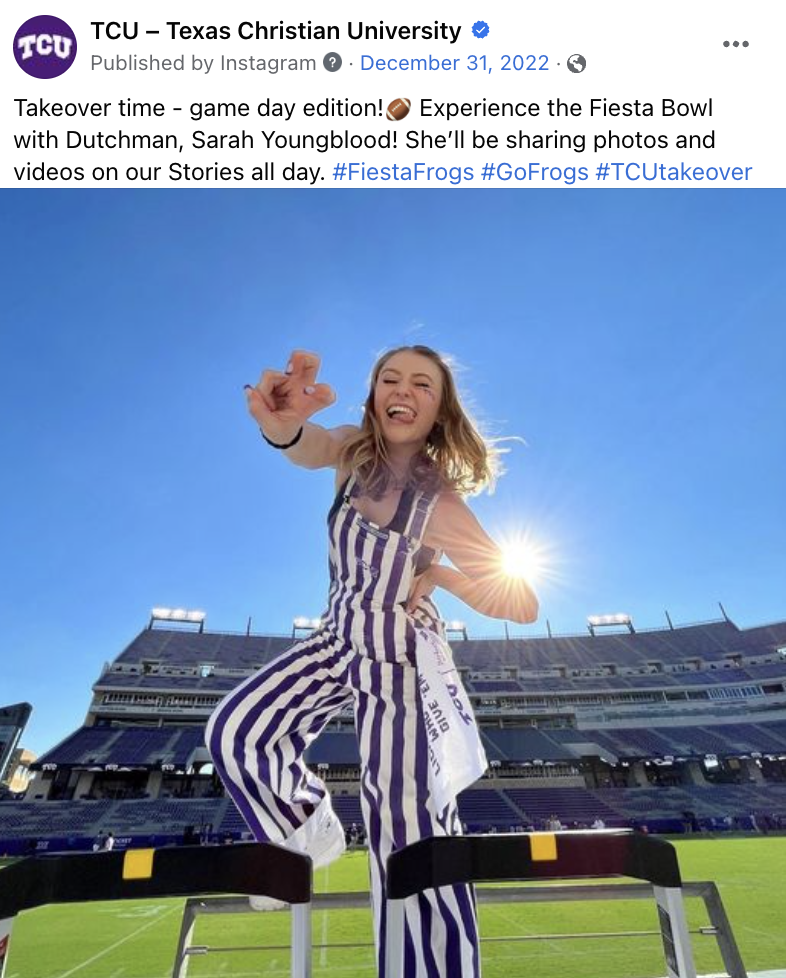Open the #TCUtakeover hashtag
This screenshot has height=978, width=786.
(673, 172)
